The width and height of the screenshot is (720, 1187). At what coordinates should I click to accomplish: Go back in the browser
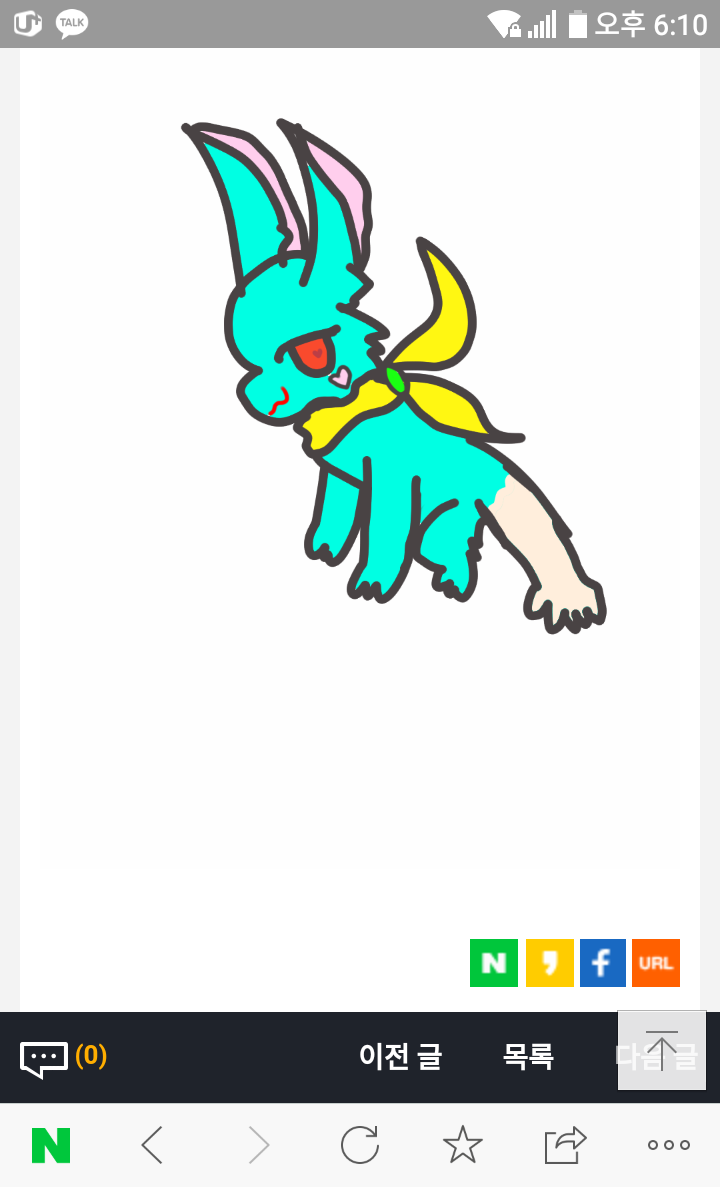point(152,1145)
